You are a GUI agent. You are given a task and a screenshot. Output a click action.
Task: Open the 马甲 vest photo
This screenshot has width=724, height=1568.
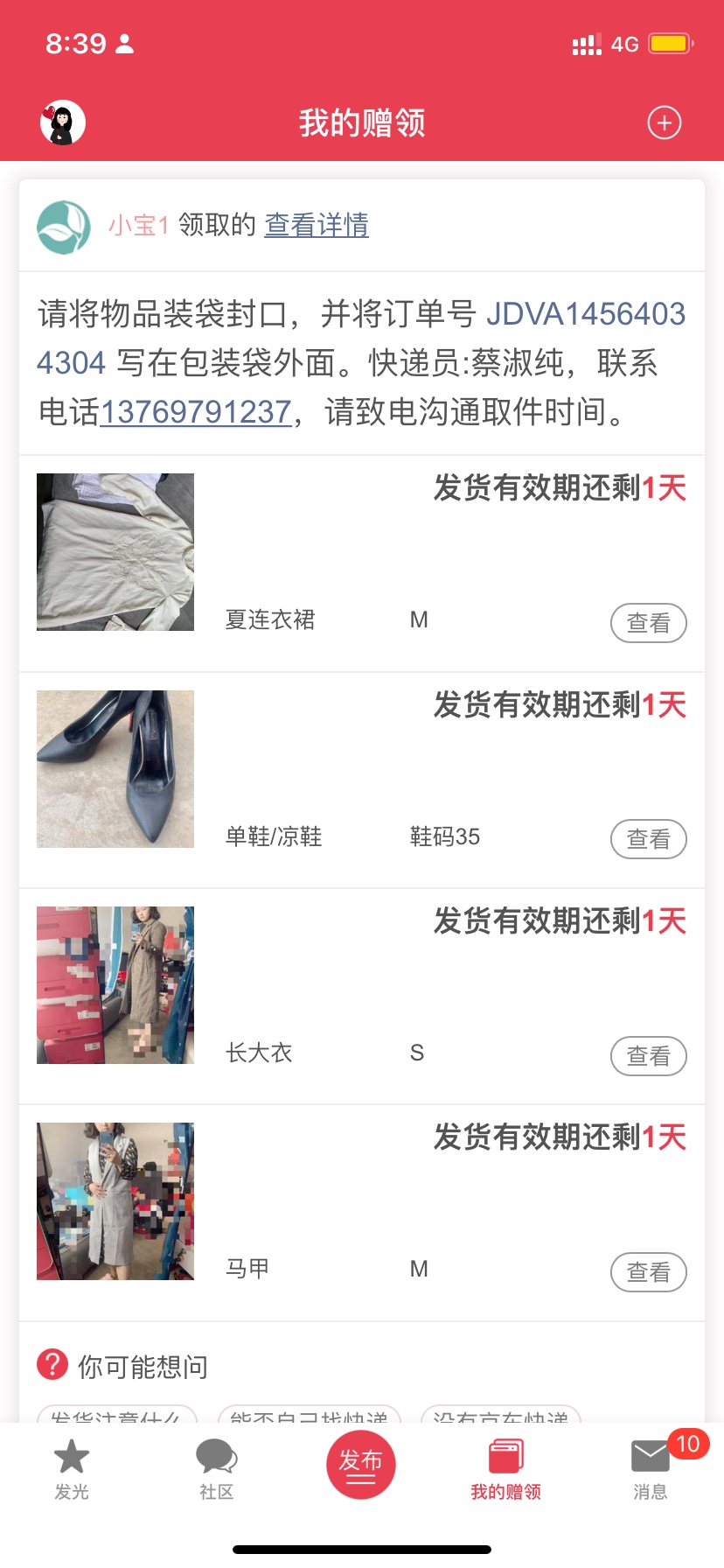[x=115, y=1201]
